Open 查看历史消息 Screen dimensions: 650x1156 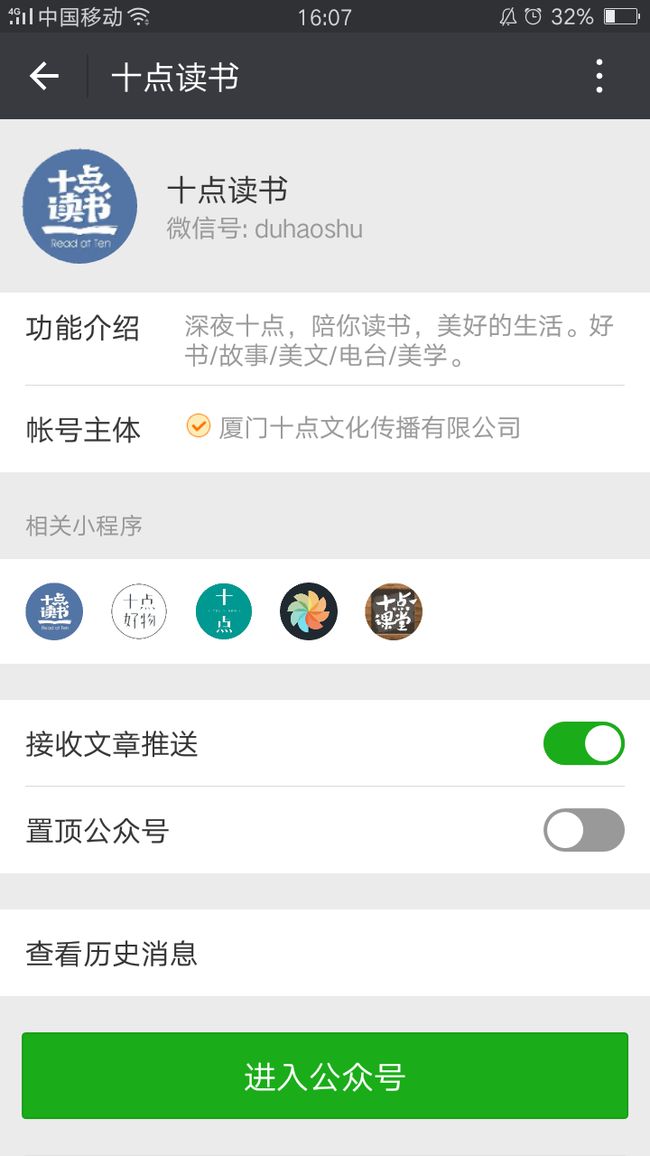click(x=325, y=953)
